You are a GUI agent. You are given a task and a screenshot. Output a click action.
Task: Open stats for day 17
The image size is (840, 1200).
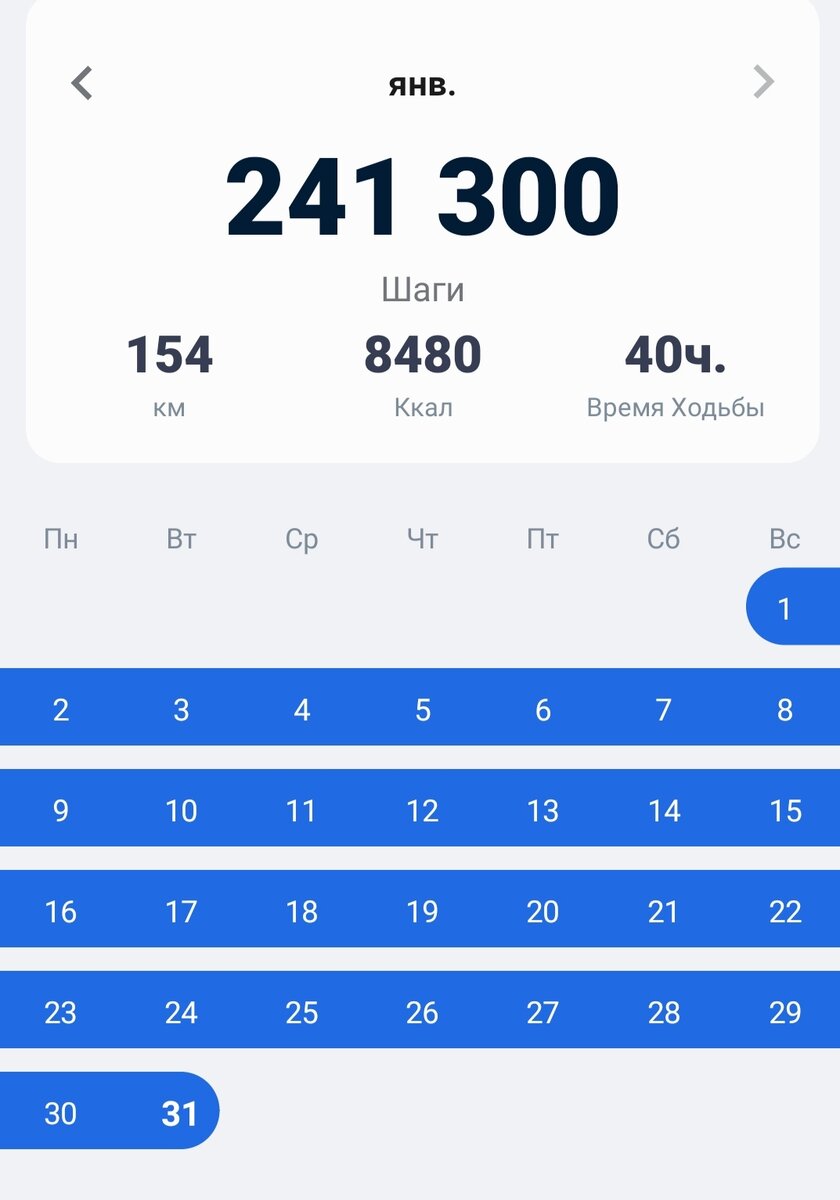(181, 911)
